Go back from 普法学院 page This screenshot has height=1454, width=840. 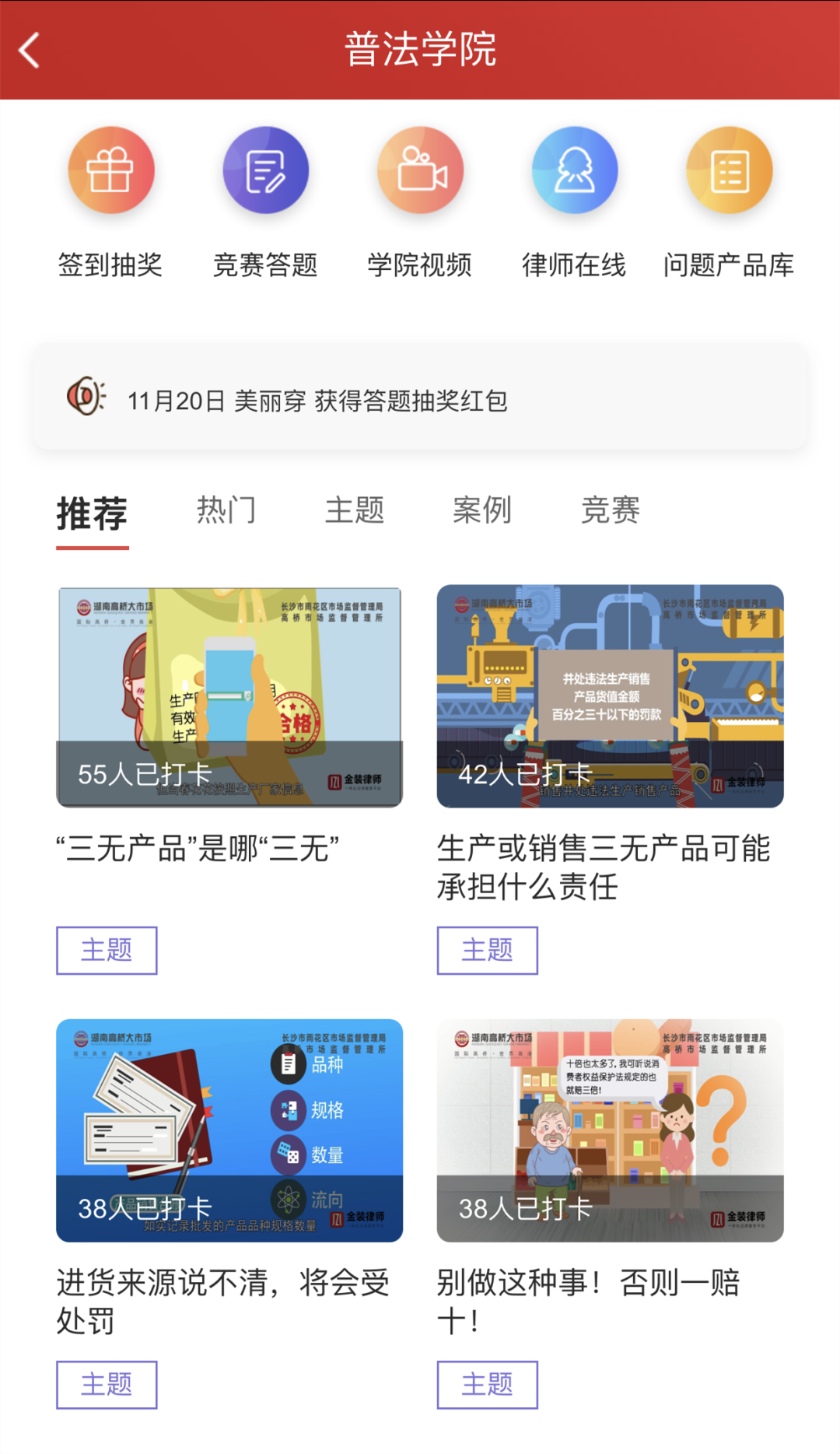click(x=30, y=51)
